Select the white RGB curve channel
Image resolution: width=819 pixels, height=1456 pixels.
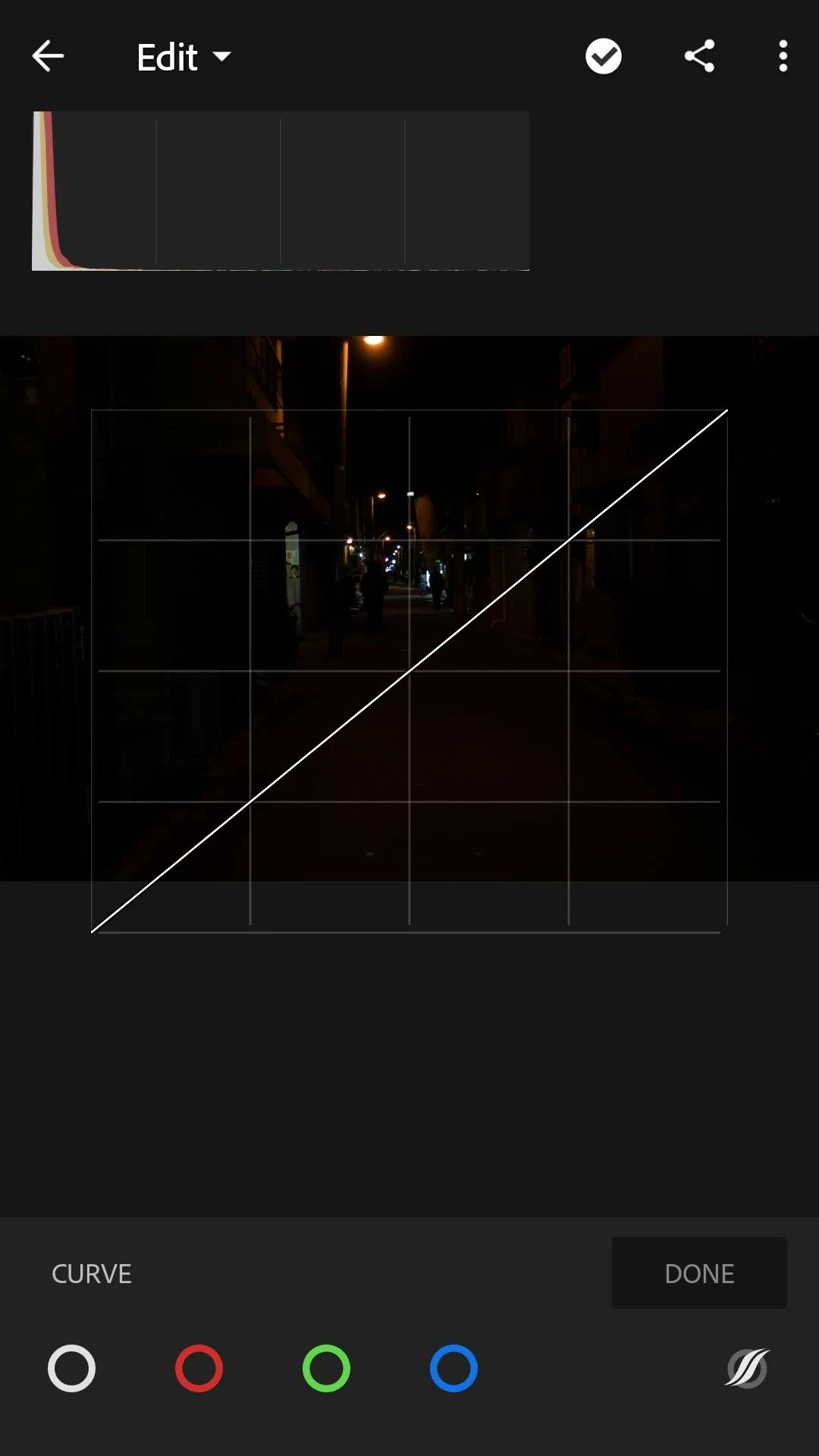point(71,1369)
